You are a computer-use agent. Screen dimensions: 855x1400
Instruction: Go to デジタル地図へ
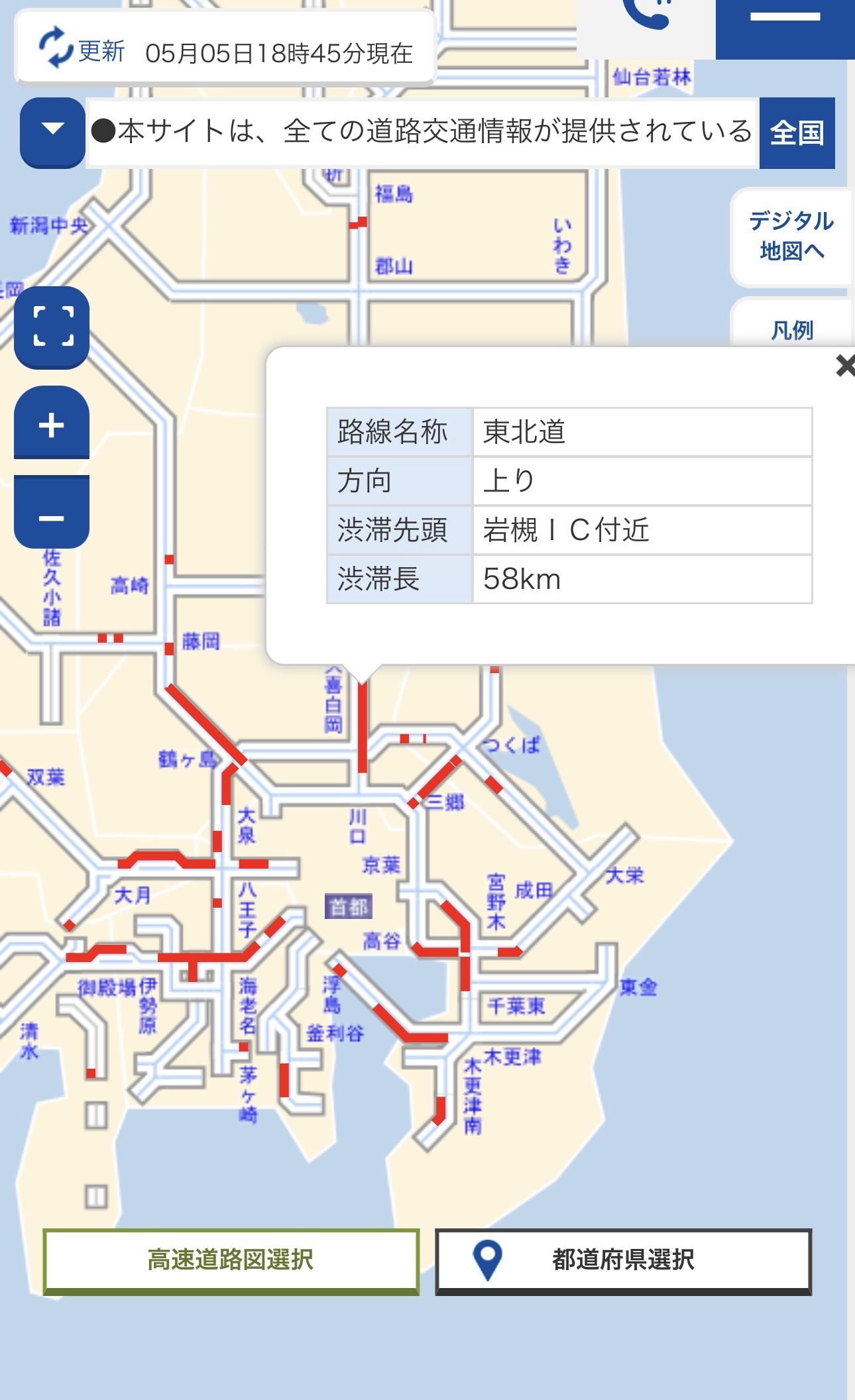coord(791,236)
